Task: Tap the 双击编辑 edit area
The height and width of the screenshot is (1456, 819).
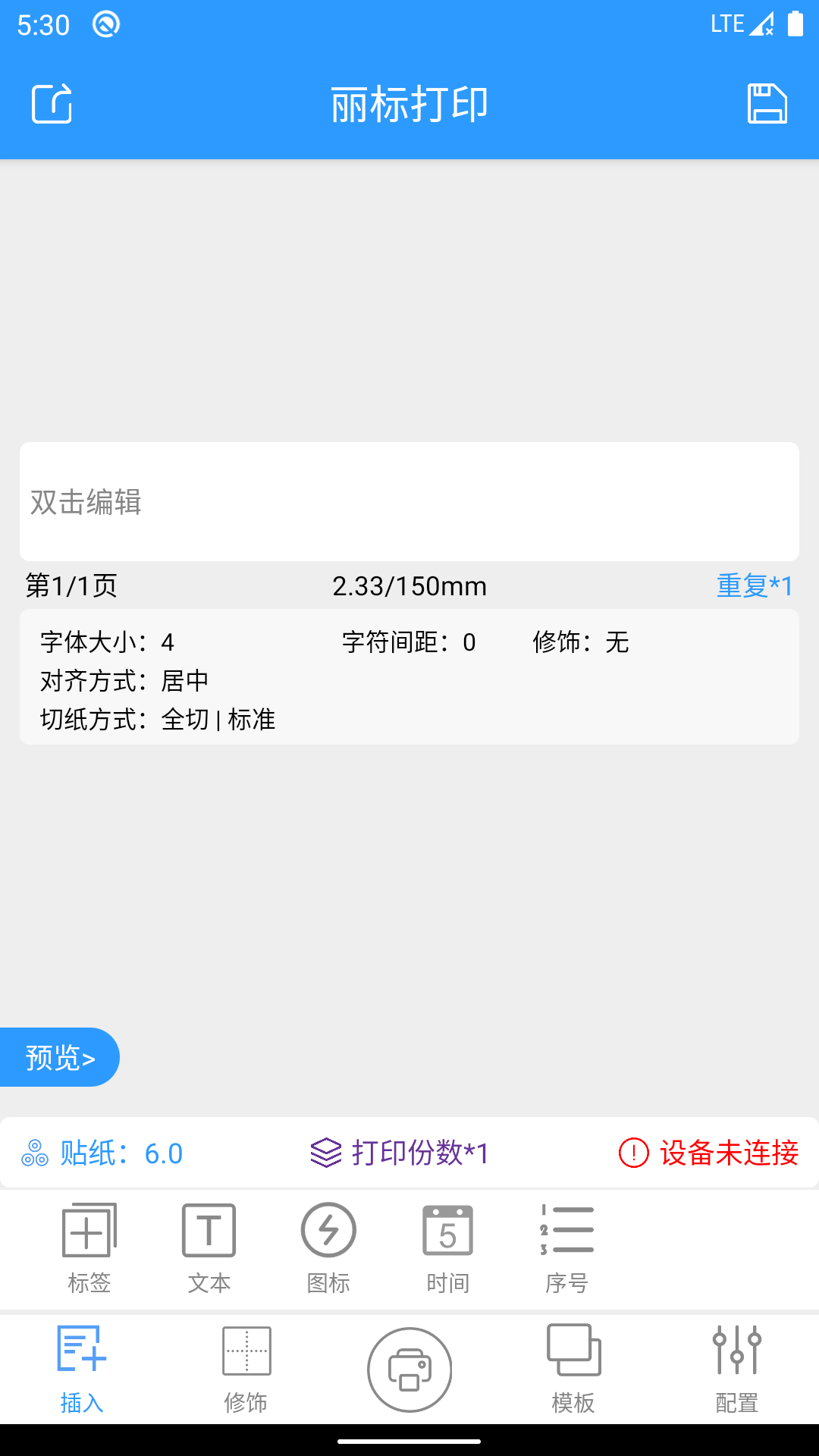Action: 409,500
